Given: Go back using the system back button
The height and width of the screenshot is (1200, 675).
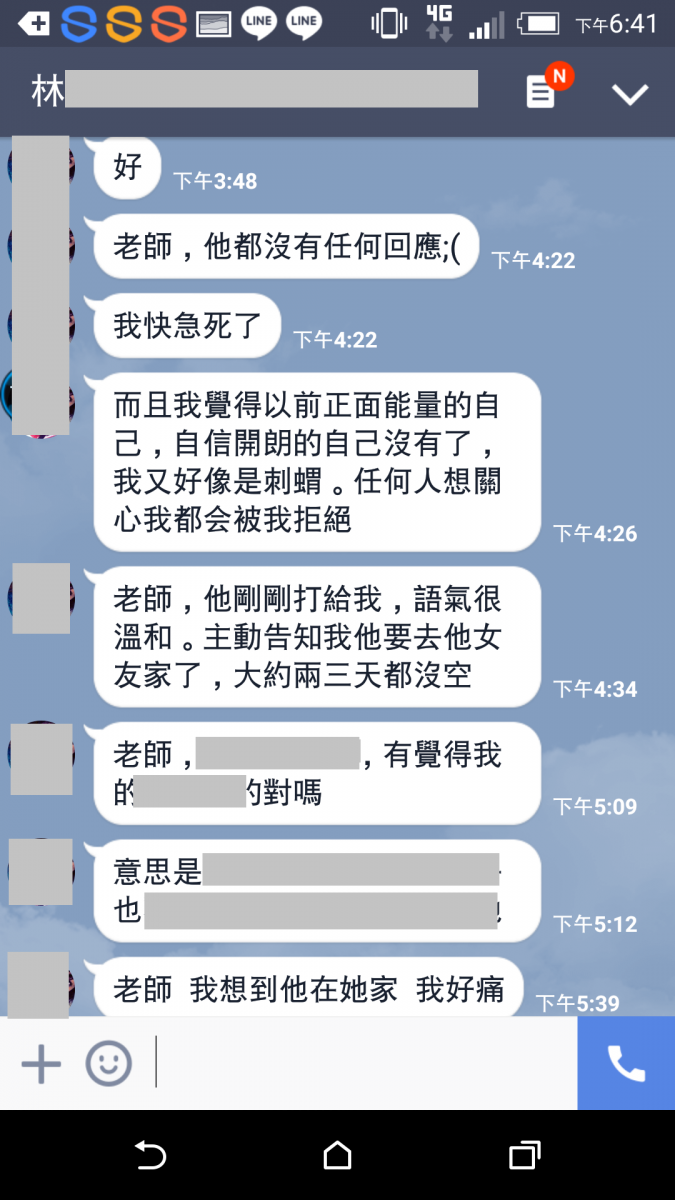Looking at the screenshot, I should [150, 1156].
